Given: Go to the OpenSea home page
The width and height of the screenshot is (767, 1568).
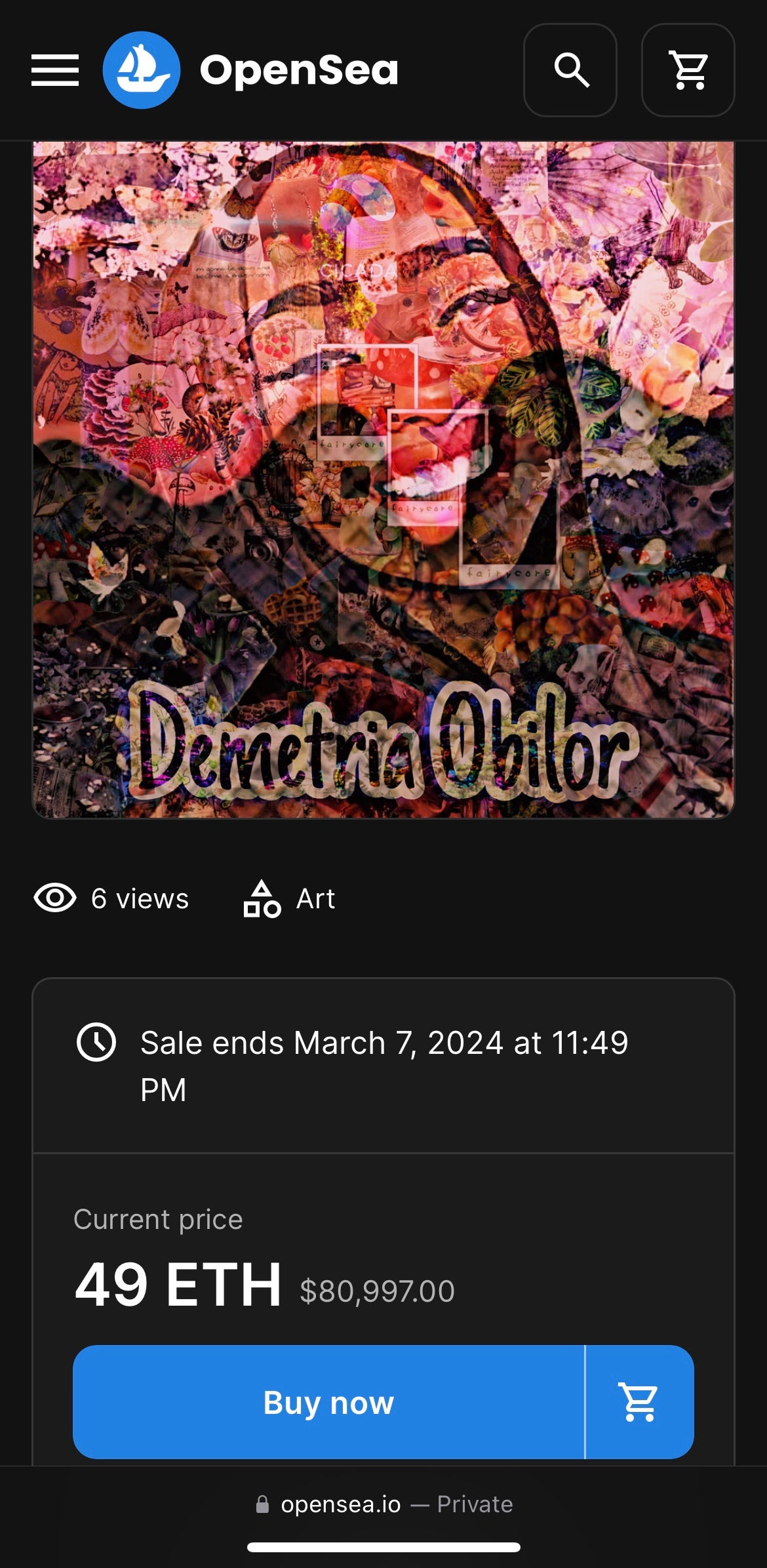Looking at the screenshot, I should pyautogui.click(x=251, y=70).
